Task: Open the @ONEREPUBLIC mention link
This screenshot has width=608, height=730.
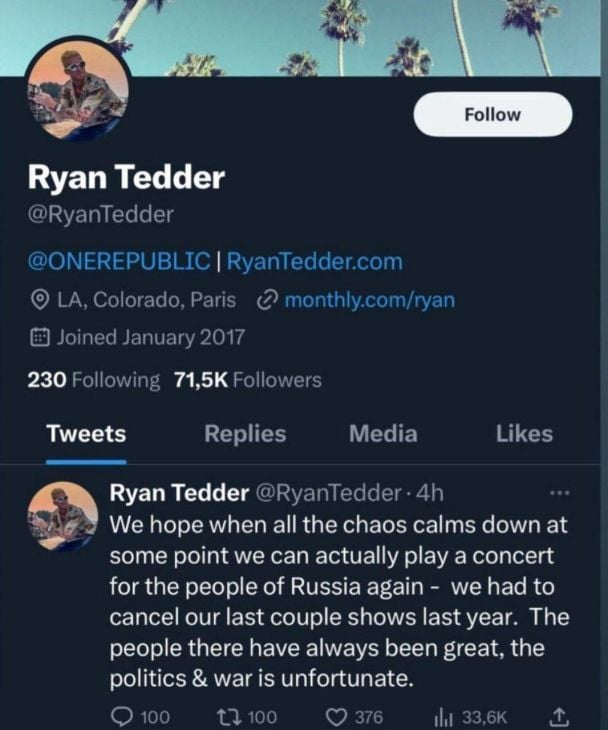Action: pyautogui.click(x=119, y=262)
